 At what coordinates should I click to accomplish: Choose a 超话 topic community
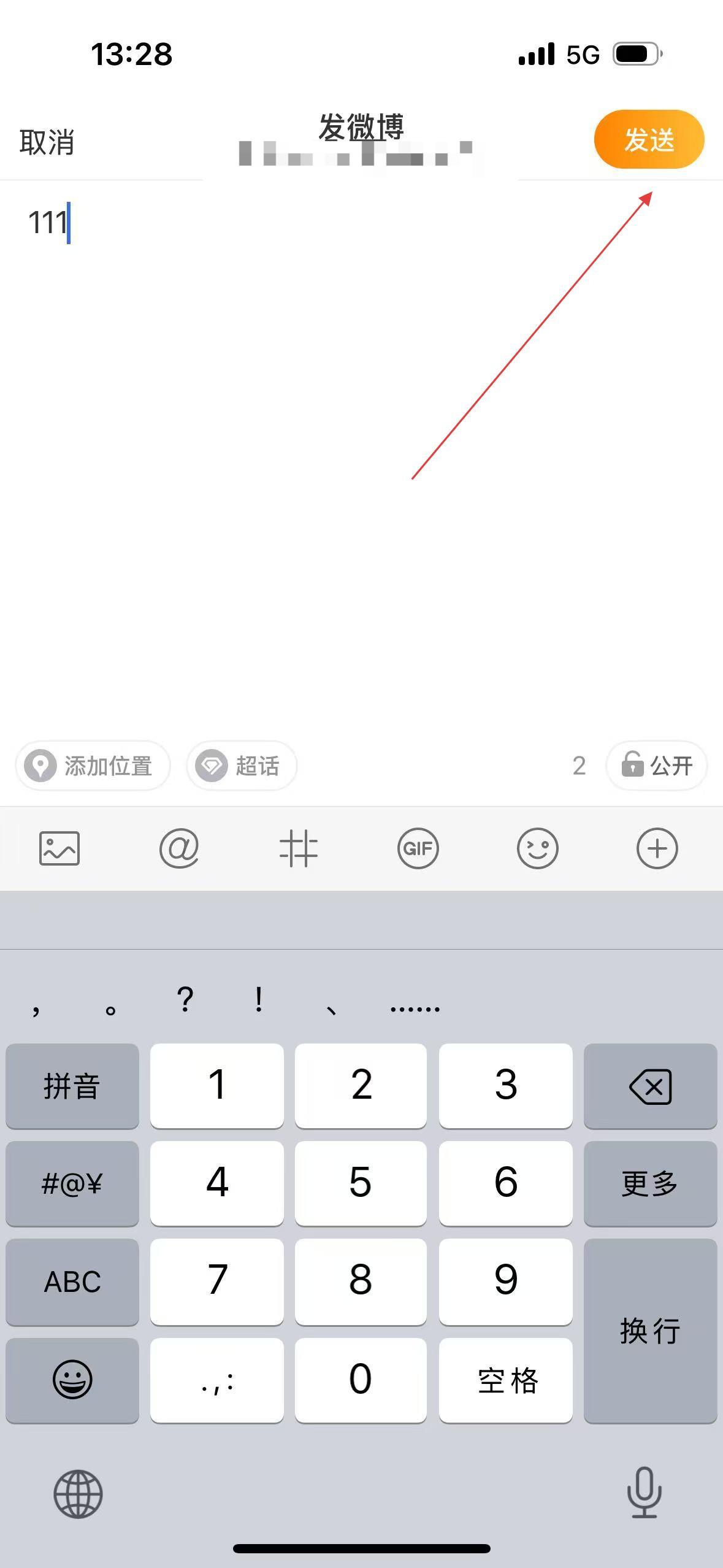(242, 766)
